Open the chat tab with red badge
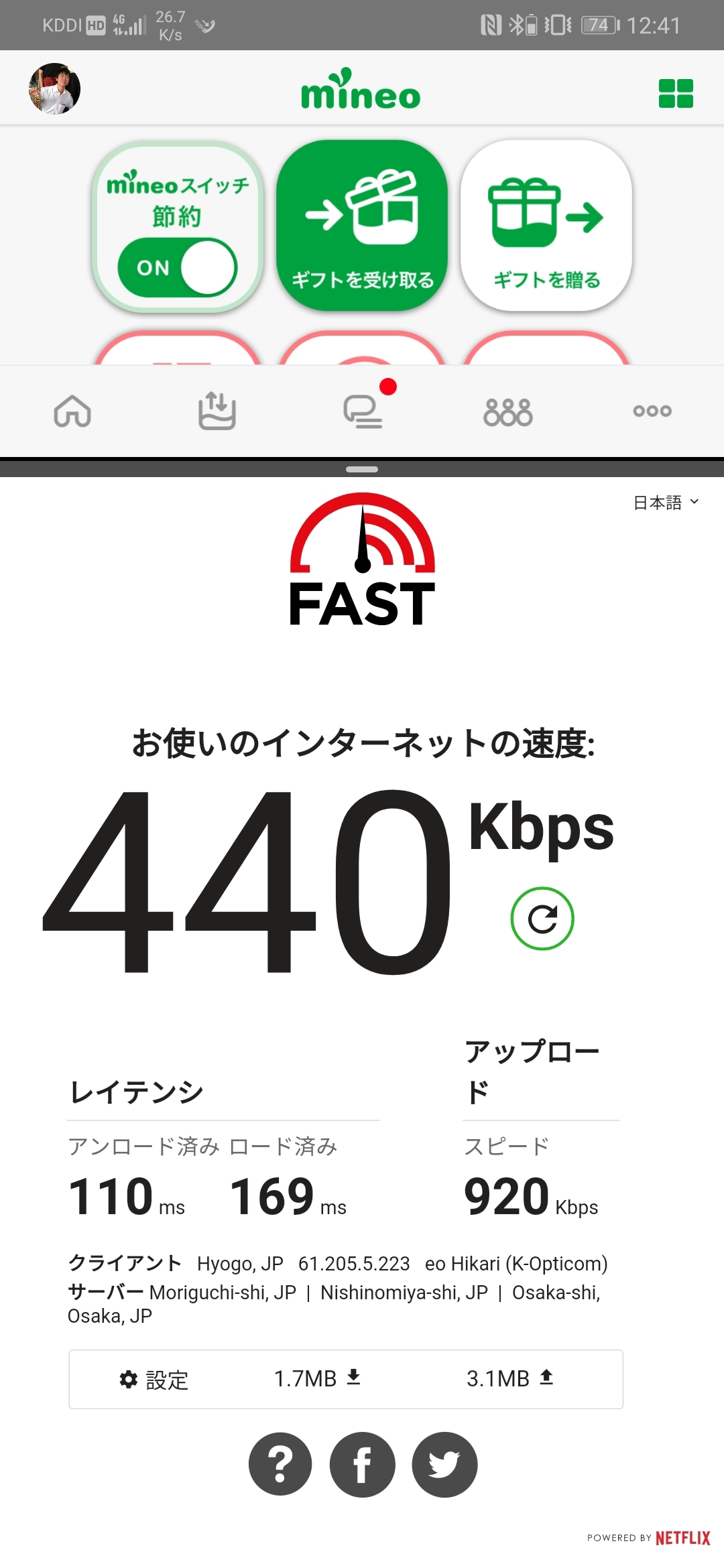This screenshot has height=1568, width=724. [363, 411]
